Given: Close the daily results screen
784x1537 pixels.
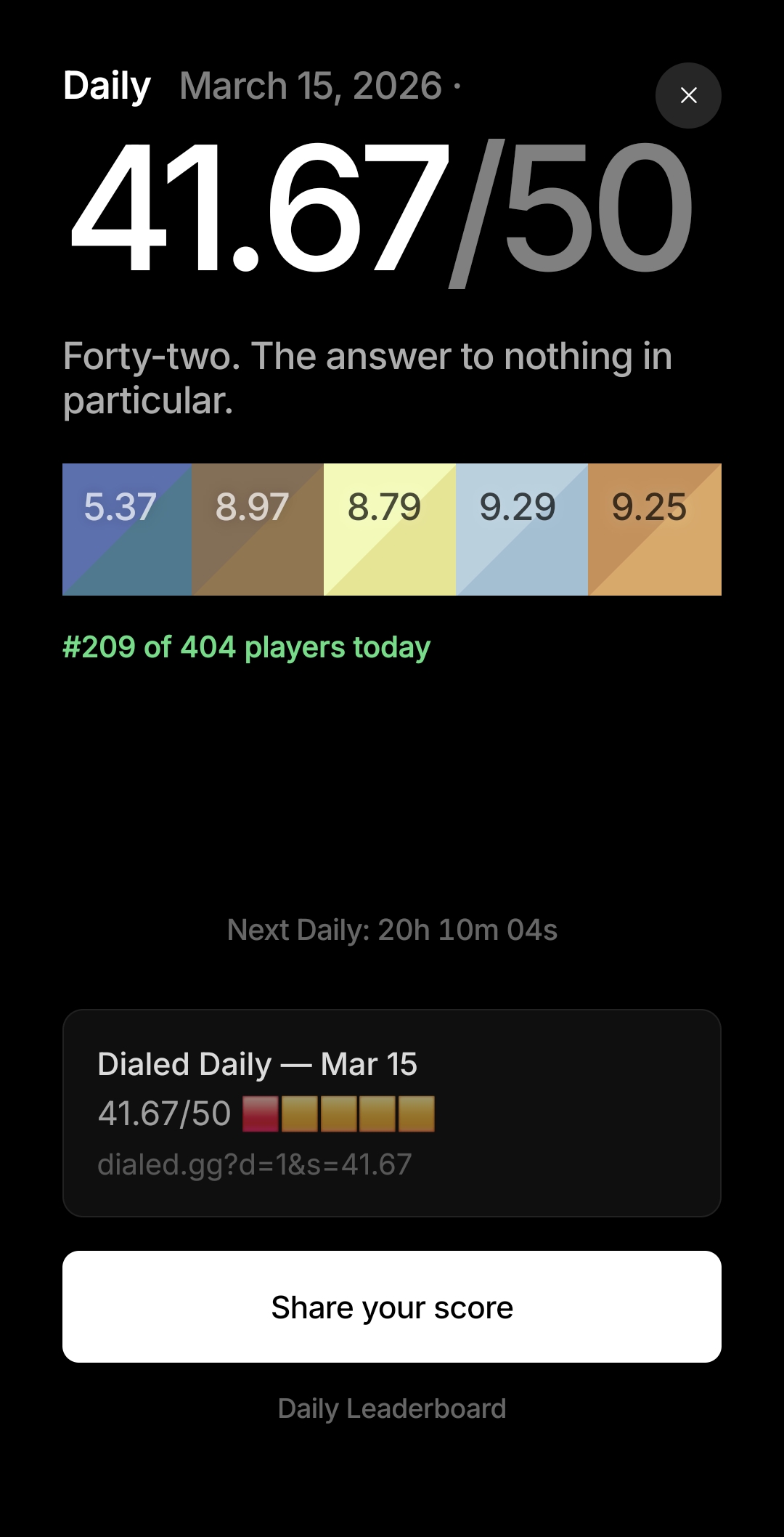Looking at the screenshot, I should (x=687, y=95).
